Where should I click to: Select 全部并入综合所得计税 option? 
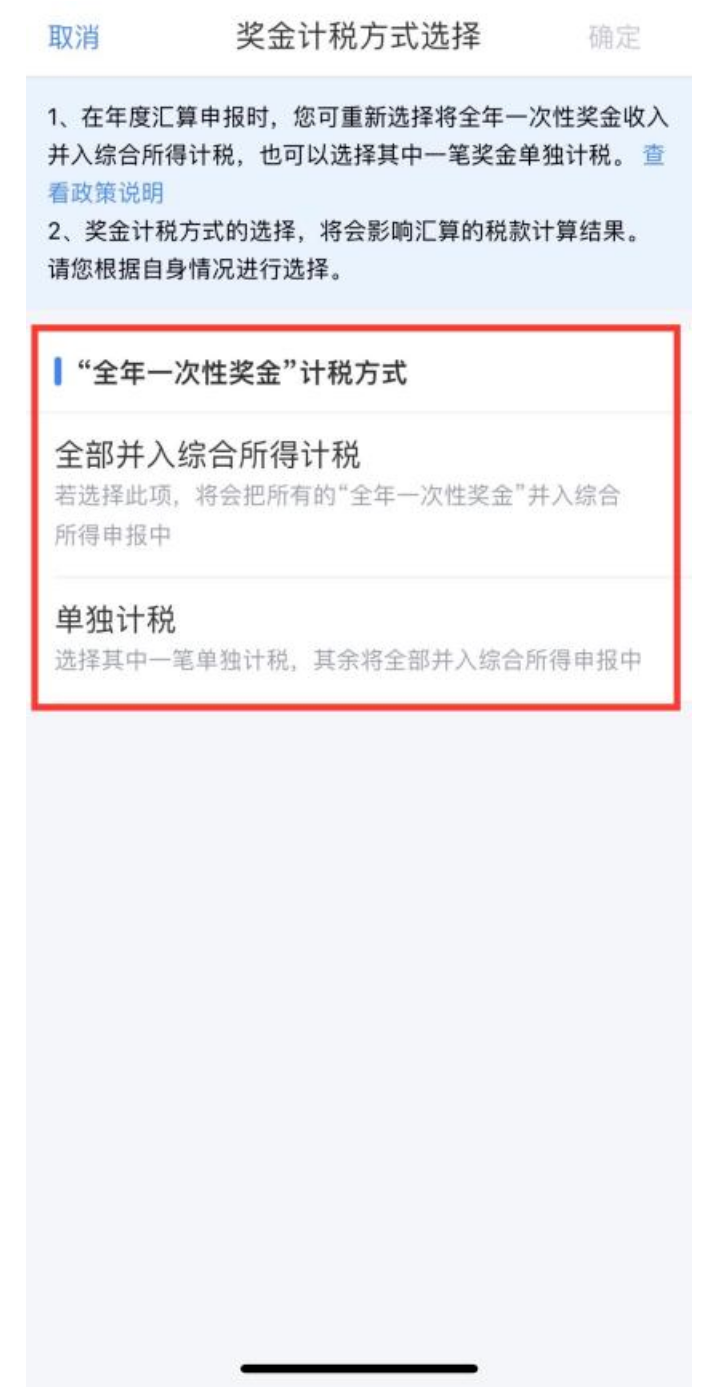pyautogui.click(x=355, y=494)
